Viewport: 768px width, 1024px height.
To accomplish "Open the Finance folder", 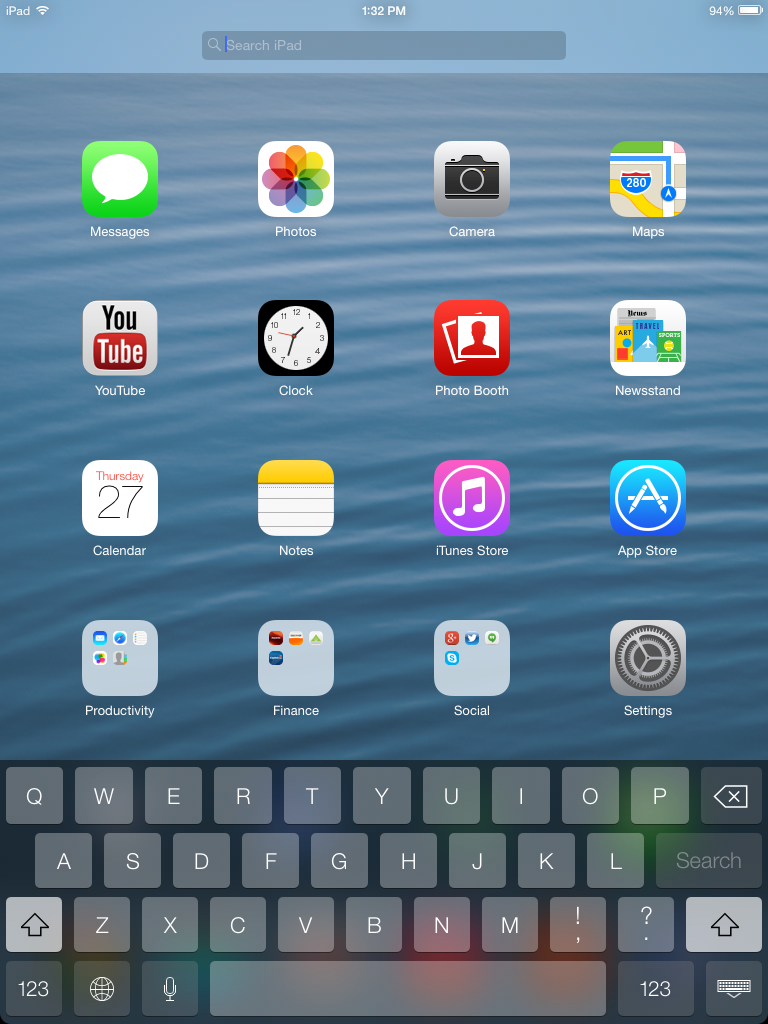I will click(296, 658).
